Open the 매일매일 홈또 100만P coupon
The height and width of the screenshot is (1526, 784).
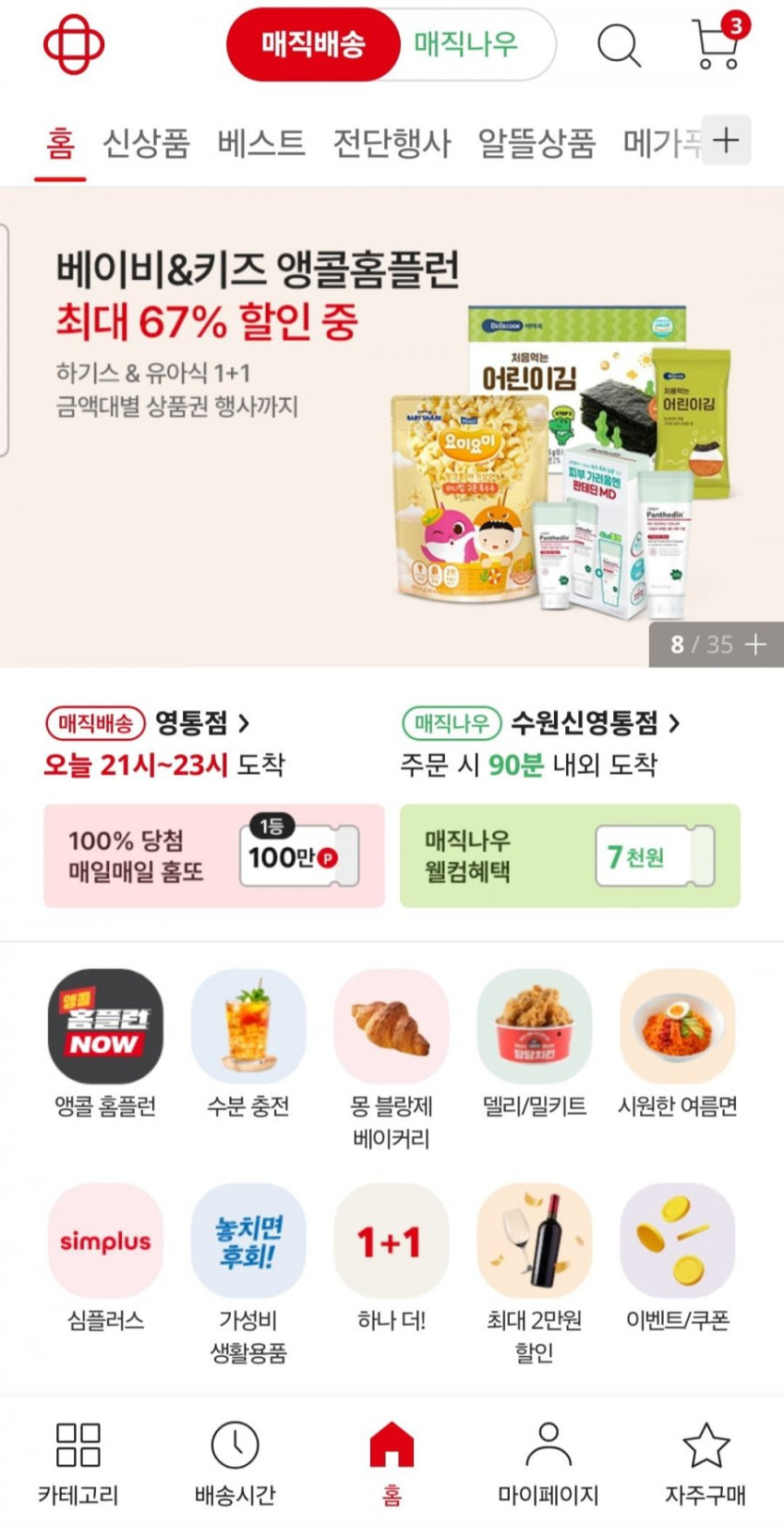point(214,855)
